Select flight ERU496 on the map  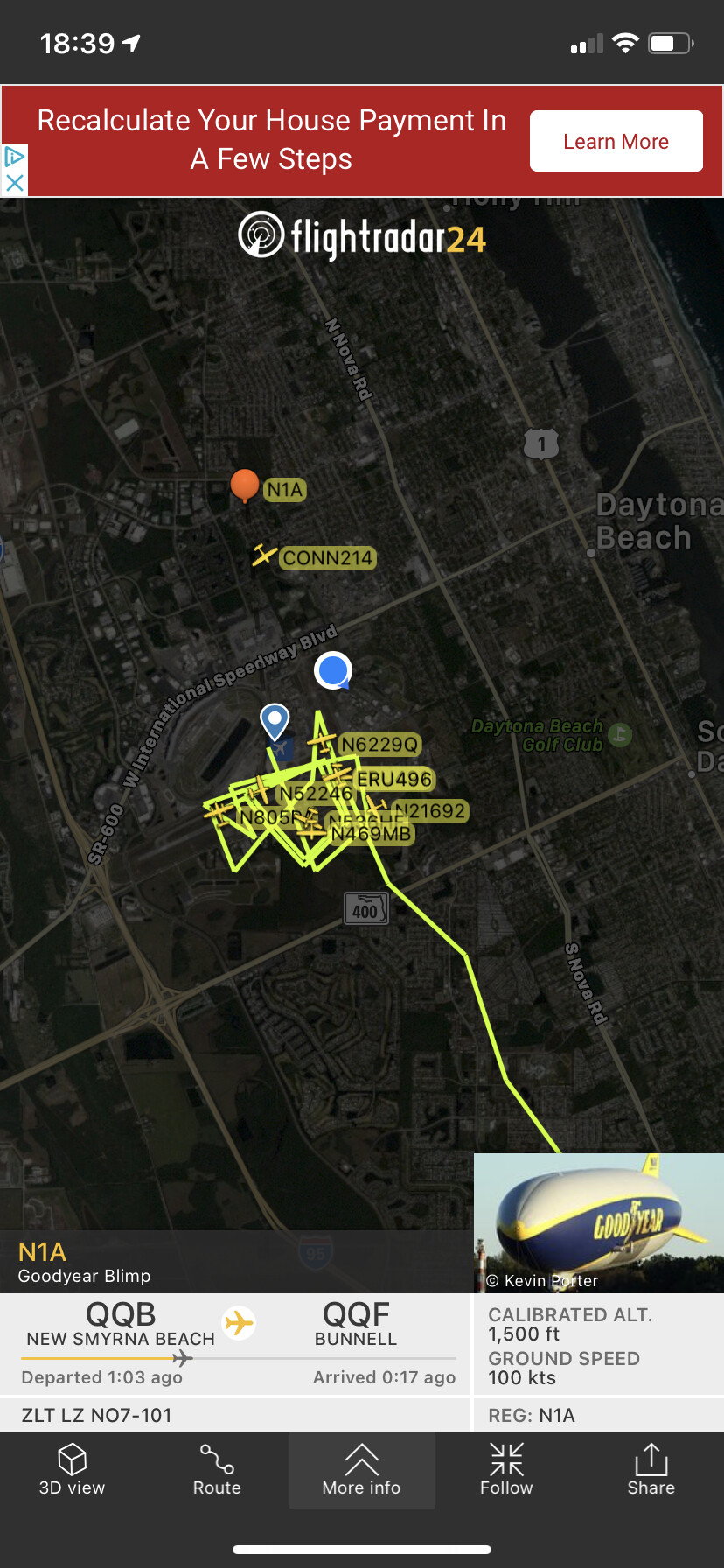coord(393,779)
